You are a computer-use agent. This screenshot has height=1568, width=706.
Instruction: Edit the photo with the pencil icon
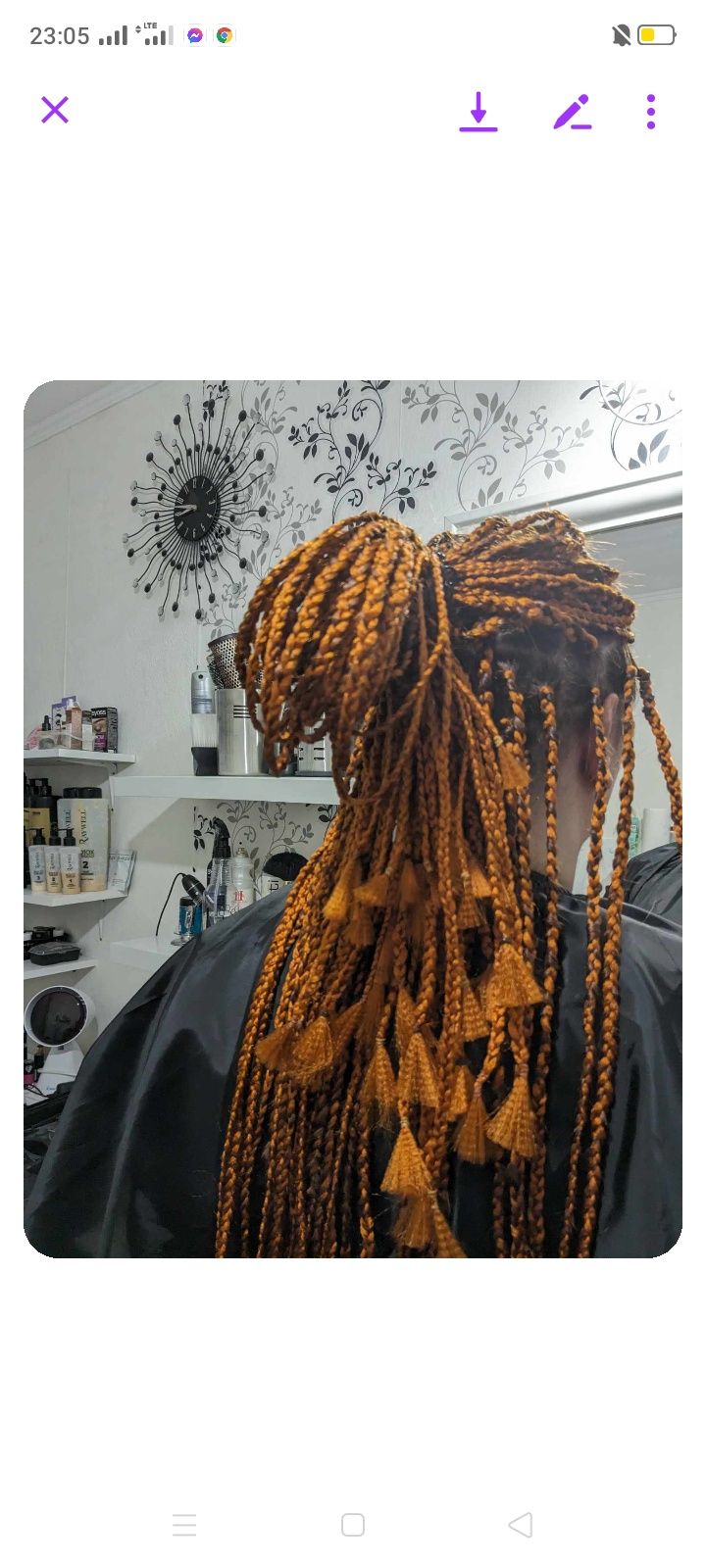572,112
